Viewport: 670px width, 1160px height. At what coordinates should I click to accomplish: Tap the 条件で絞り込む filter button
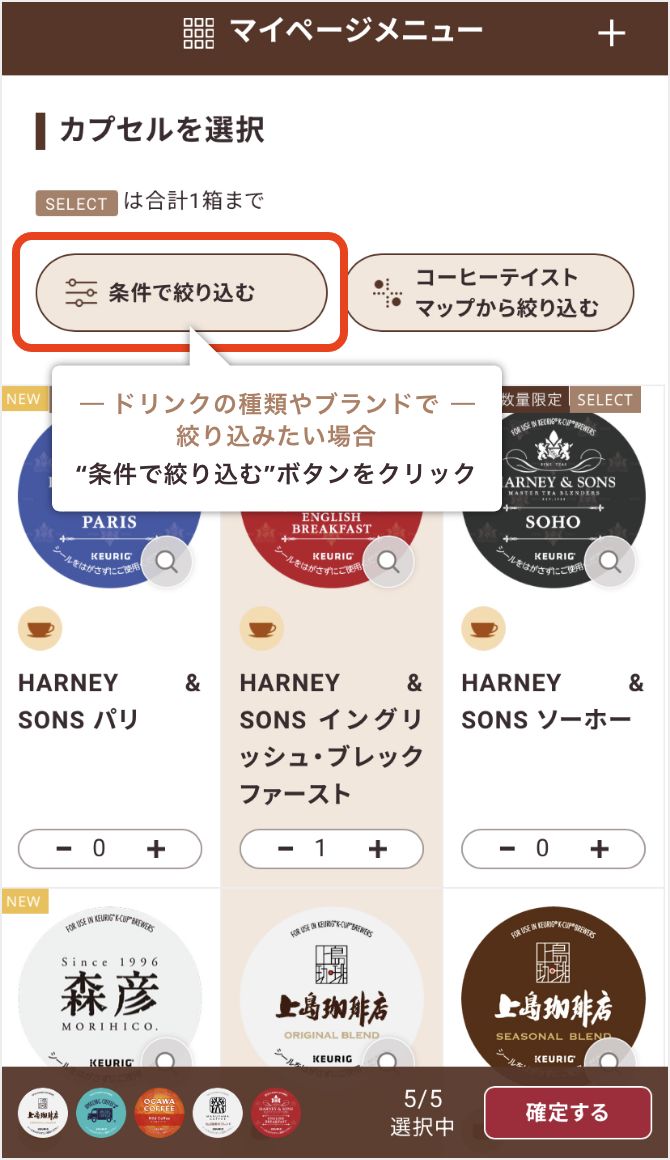(182, 293)
